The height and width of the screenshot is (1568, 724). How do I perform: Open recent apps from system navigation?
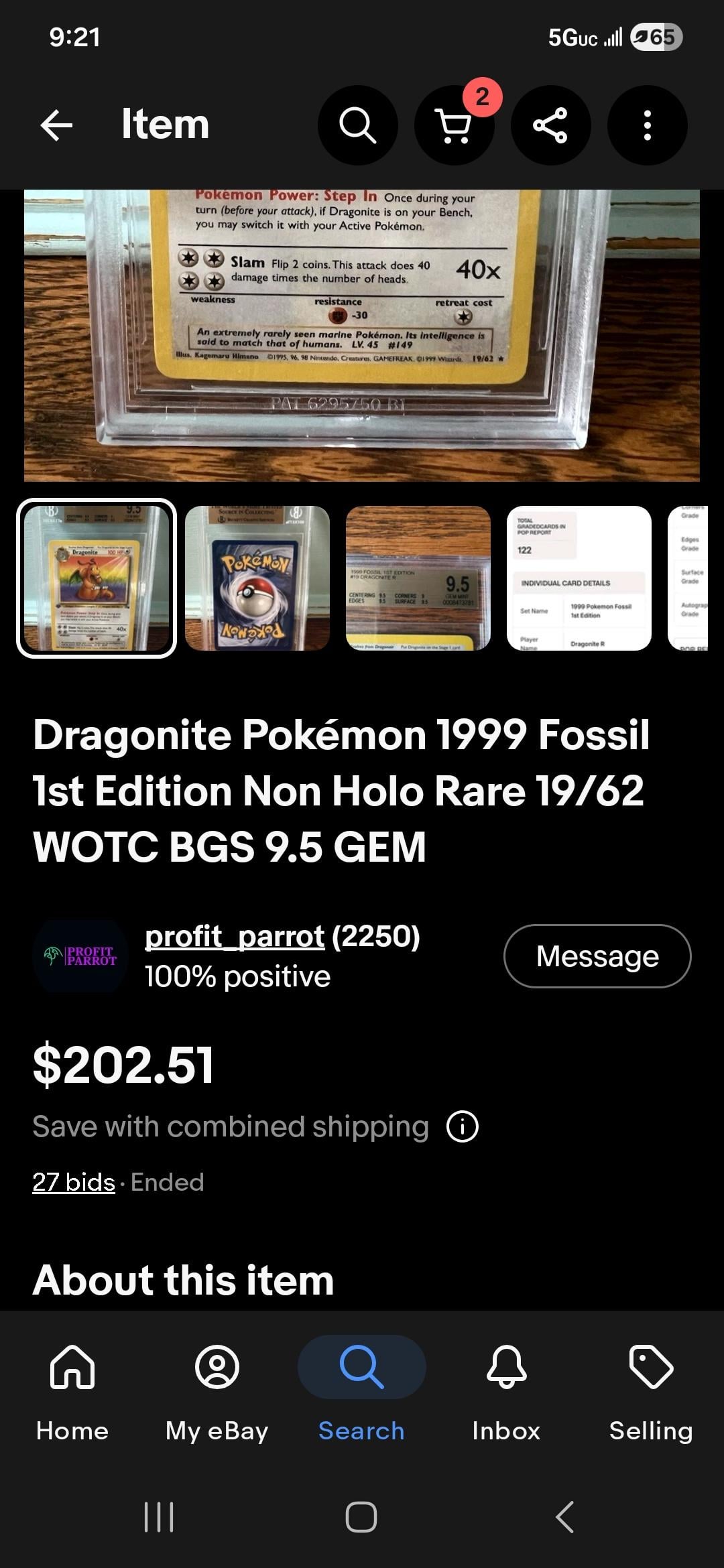[159, 1516]
